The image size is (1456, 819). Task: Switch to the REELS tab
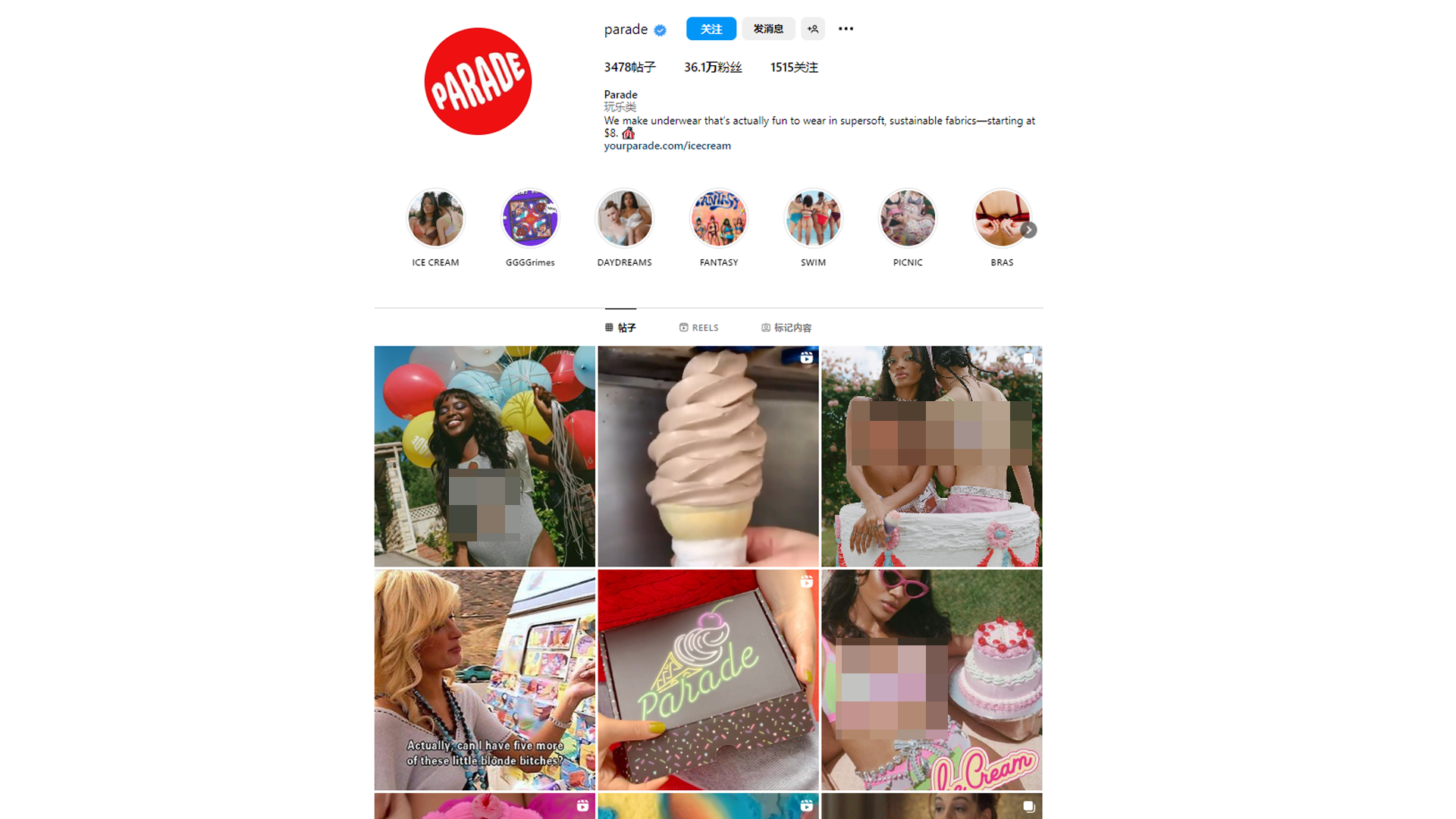point(698,328)
